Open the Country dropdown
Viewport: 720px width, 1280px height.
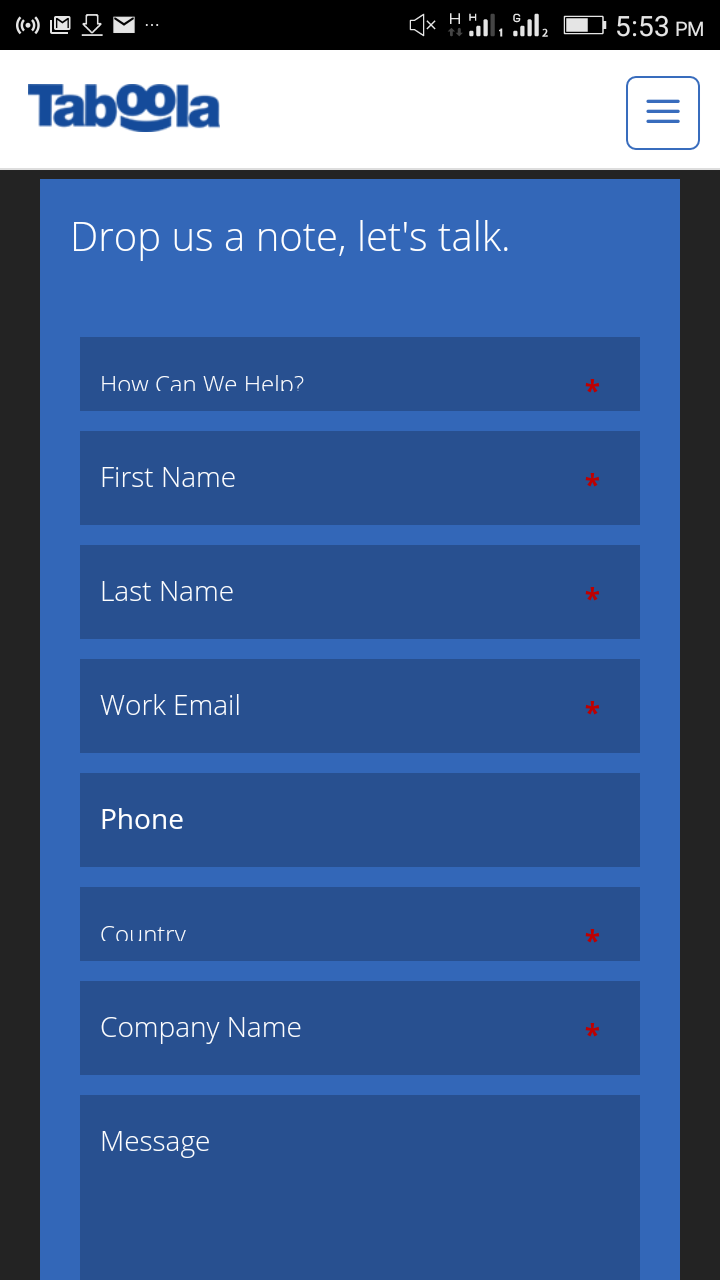(360, 924)
